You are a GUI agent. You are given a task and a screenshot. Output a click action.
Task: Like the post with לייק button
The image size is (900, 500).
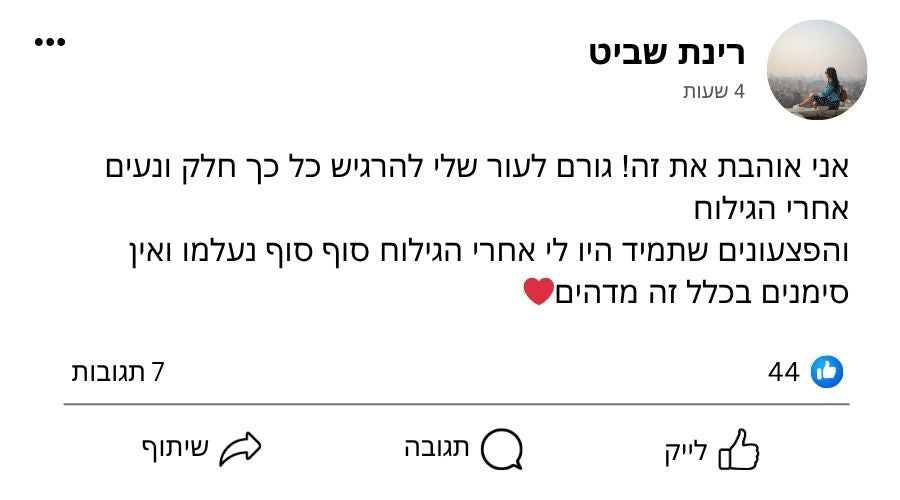click(x=711, y=450)
